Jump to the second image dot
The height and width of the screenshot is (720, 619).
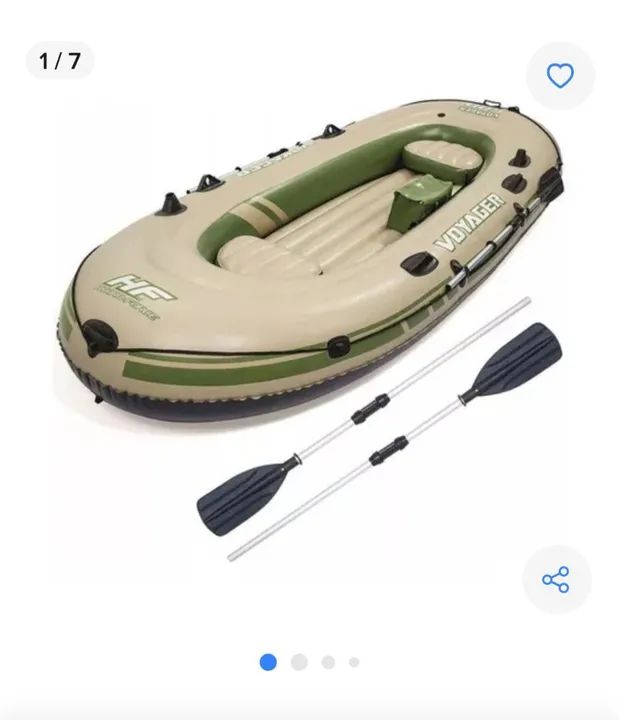[x=299, y=662]
